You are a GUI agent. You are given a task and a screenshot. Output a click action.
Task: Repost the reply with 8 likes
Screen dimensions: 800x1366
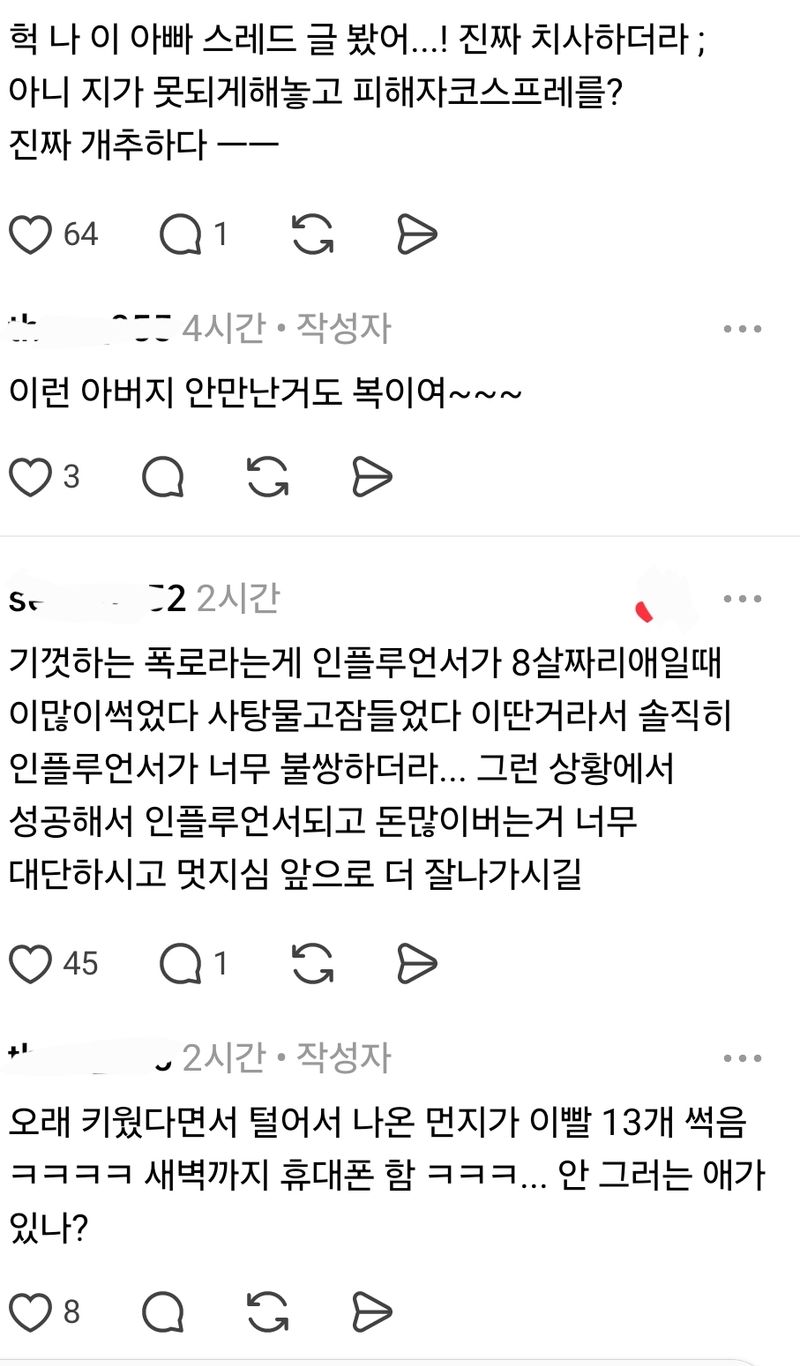[267, 1310]
